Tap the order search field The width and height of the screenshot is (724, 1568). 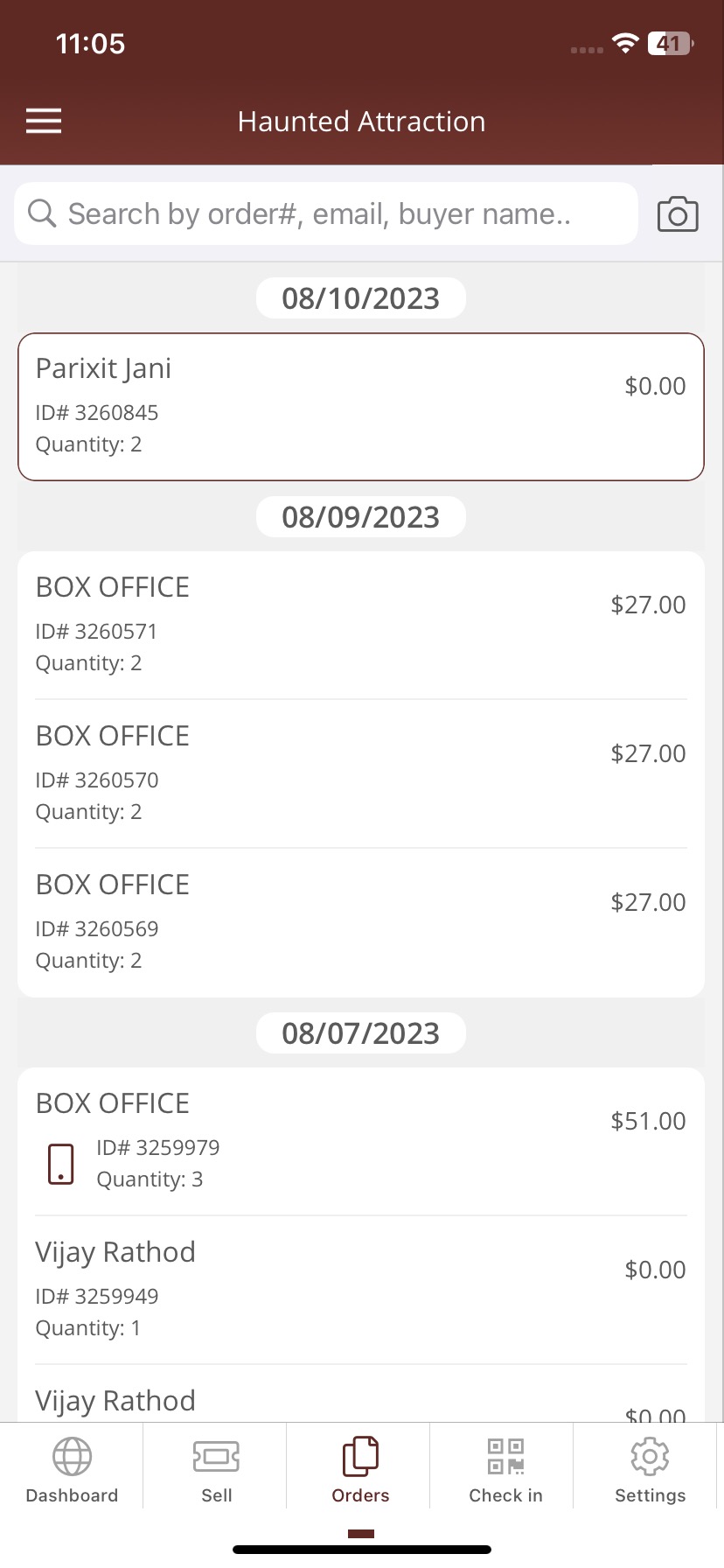[x=325, y=213]
